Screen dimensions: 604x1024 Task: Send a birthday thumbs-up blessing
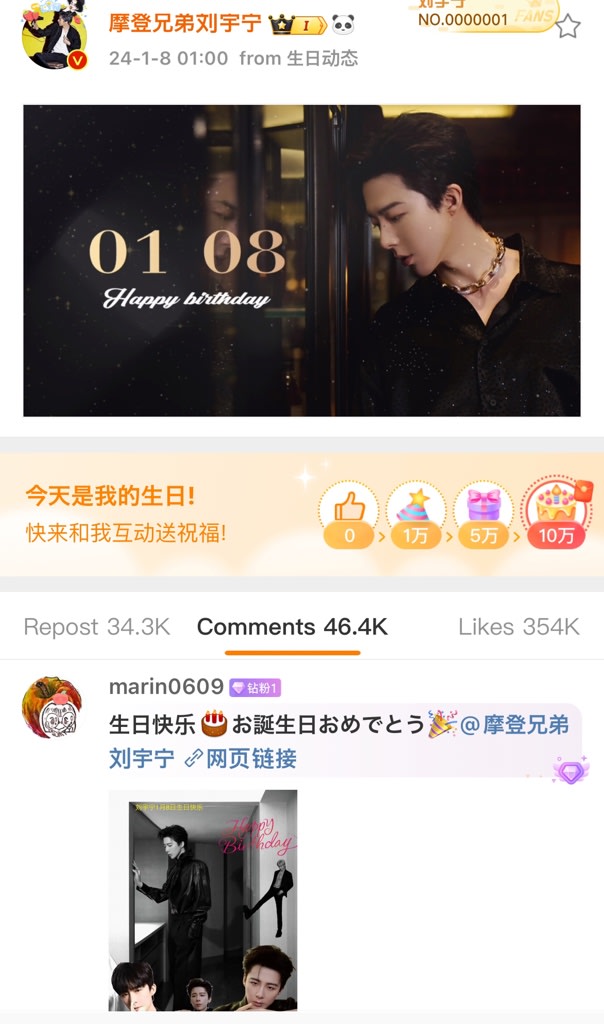(349, 510)
